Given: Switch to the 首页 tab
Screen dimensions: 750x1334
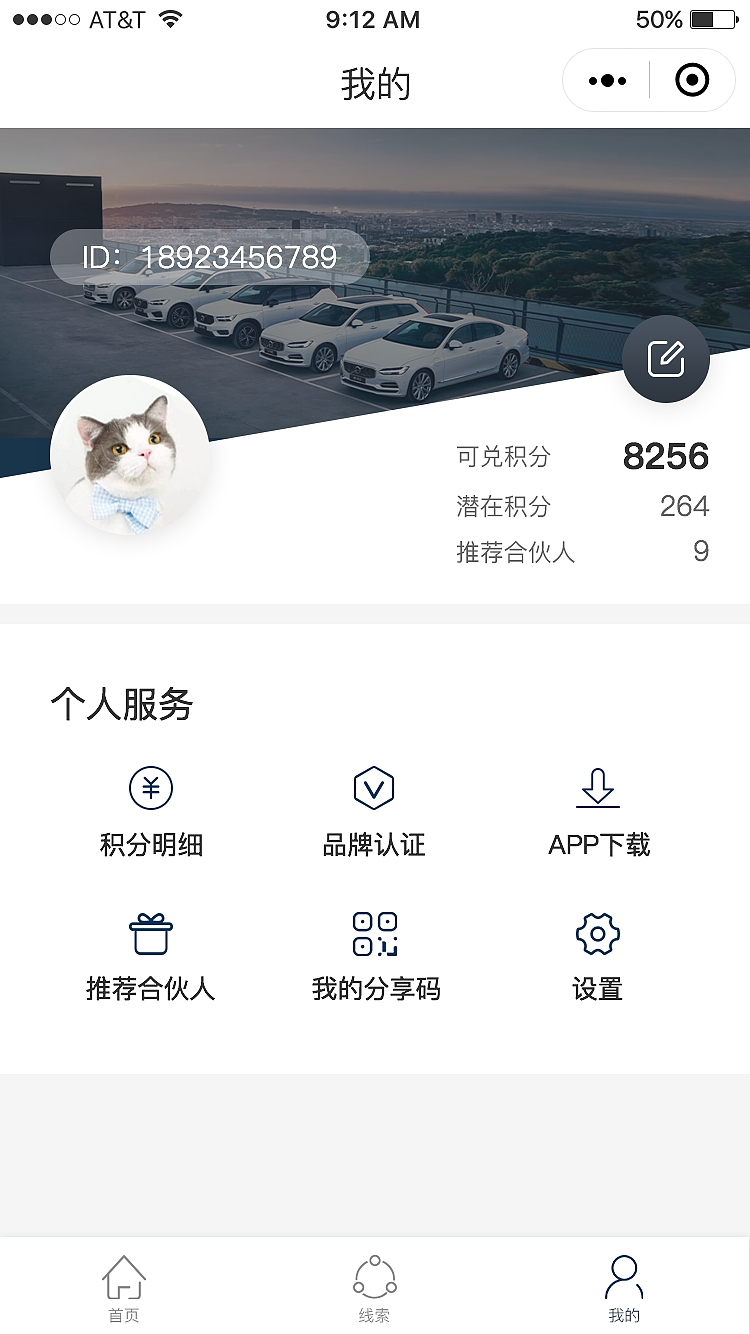Looking at the screenshot, I should coord(123,1287).
